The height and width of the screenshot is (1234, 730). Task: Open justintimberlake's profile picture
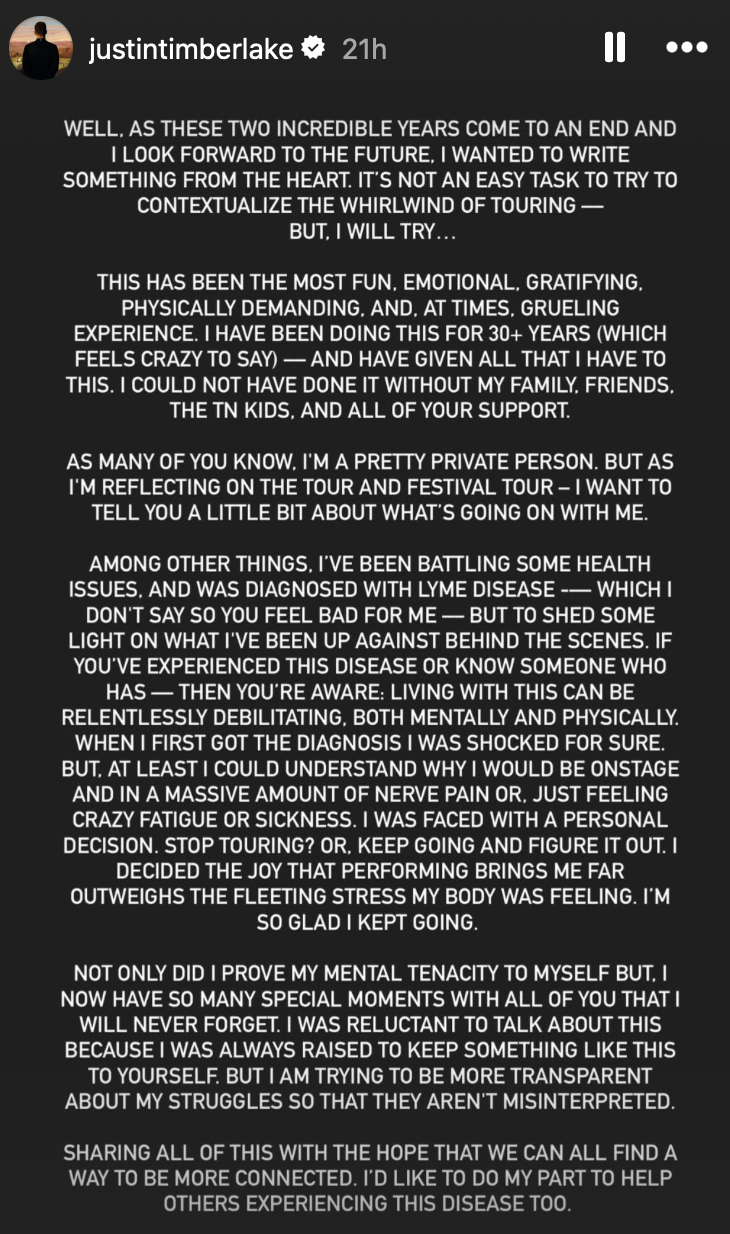(x=41, y=48)
